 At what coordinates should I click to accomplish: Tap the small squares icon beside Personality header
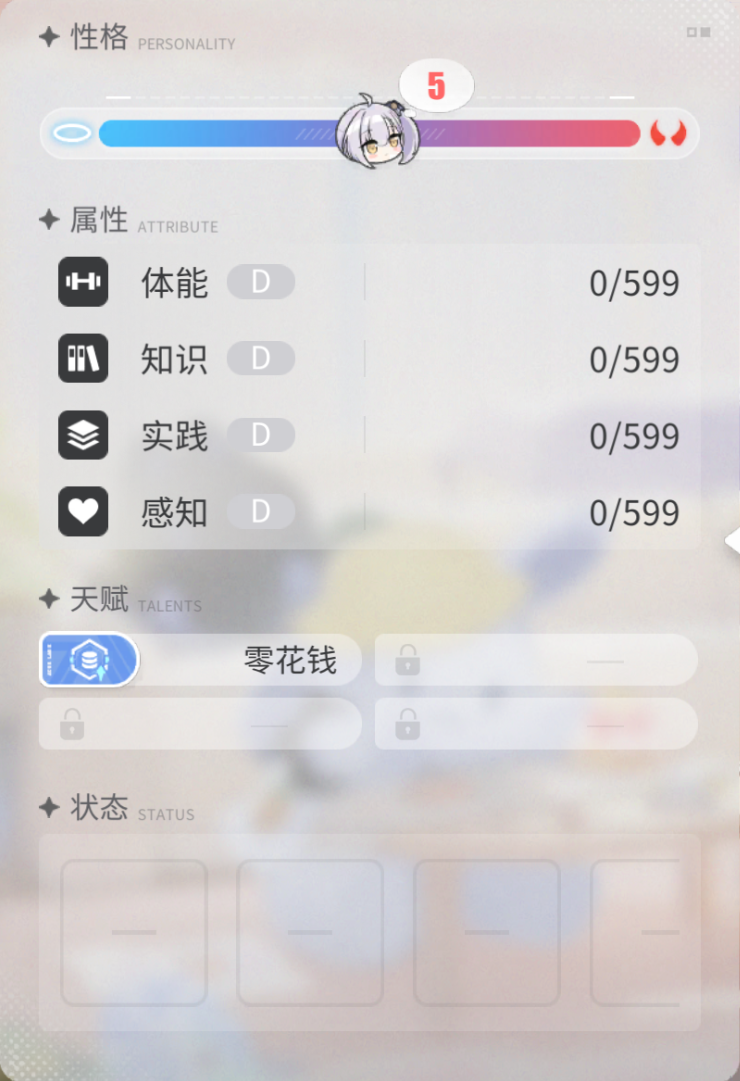point(698,33)
